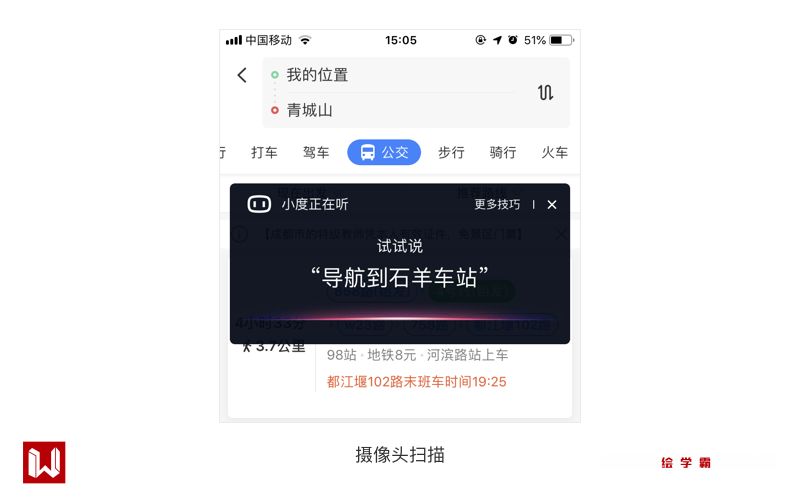Select the 公交 transit tab
This screenshot has width=800, height=500.
384,152
